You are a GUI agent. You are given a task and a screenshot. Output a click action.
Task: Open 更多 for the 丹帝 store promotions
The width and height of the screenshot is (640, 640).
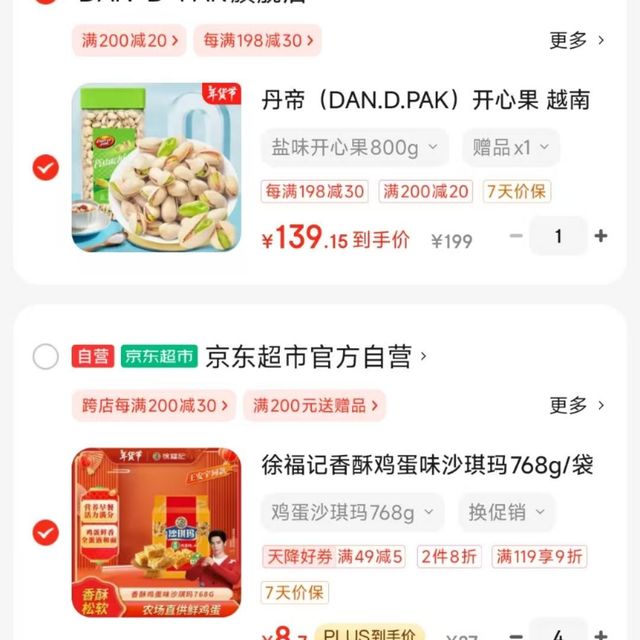(x=577, y=41)
